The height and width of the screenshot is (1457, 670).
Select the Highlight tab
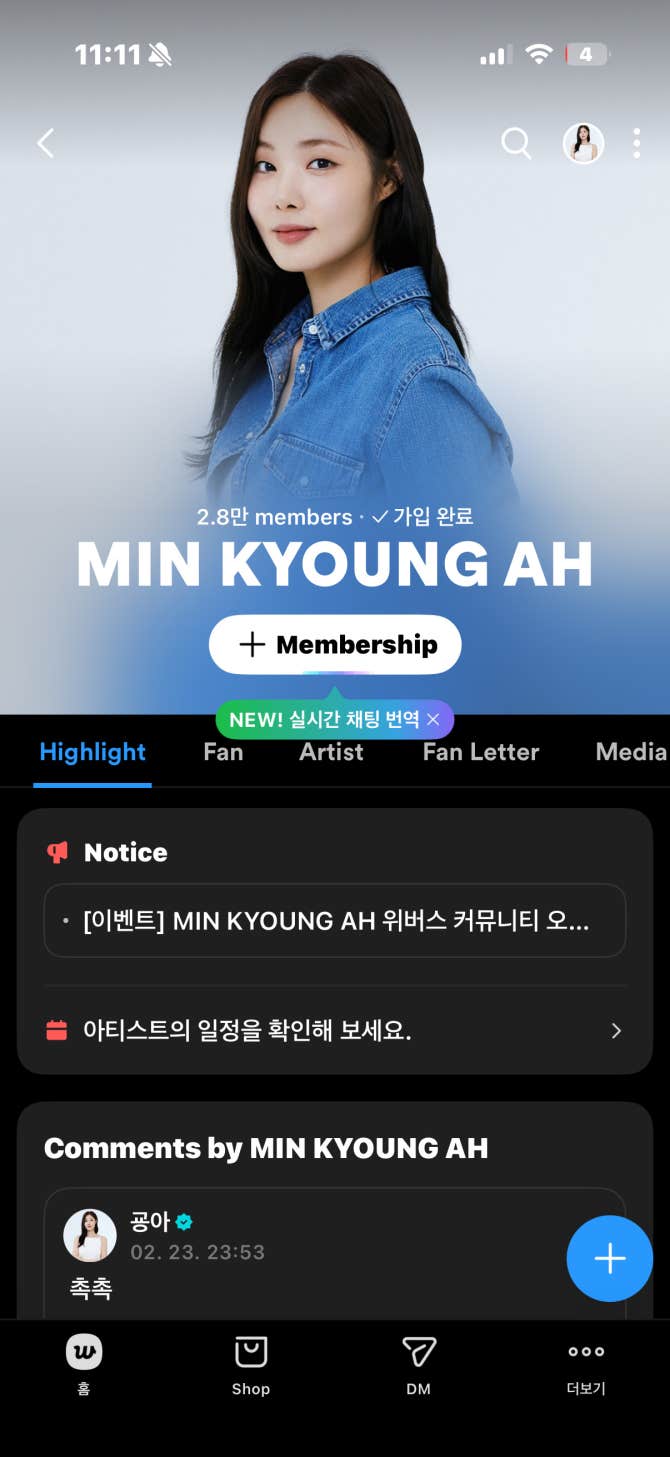pyautogui.click(x=93, y=752)
